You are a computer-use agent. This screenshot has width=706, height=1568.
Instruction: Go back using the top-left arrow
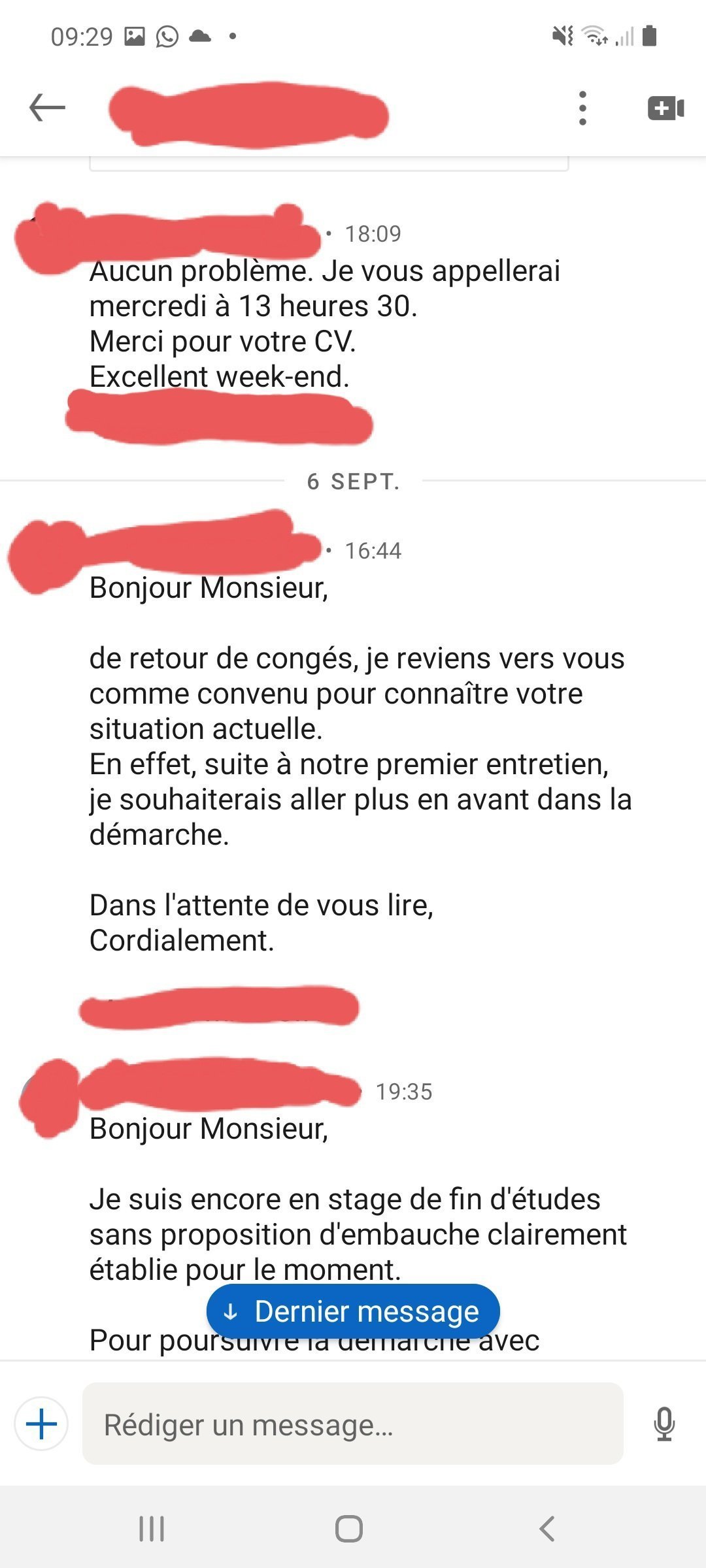pyautogui.click(x=47, y=108)
